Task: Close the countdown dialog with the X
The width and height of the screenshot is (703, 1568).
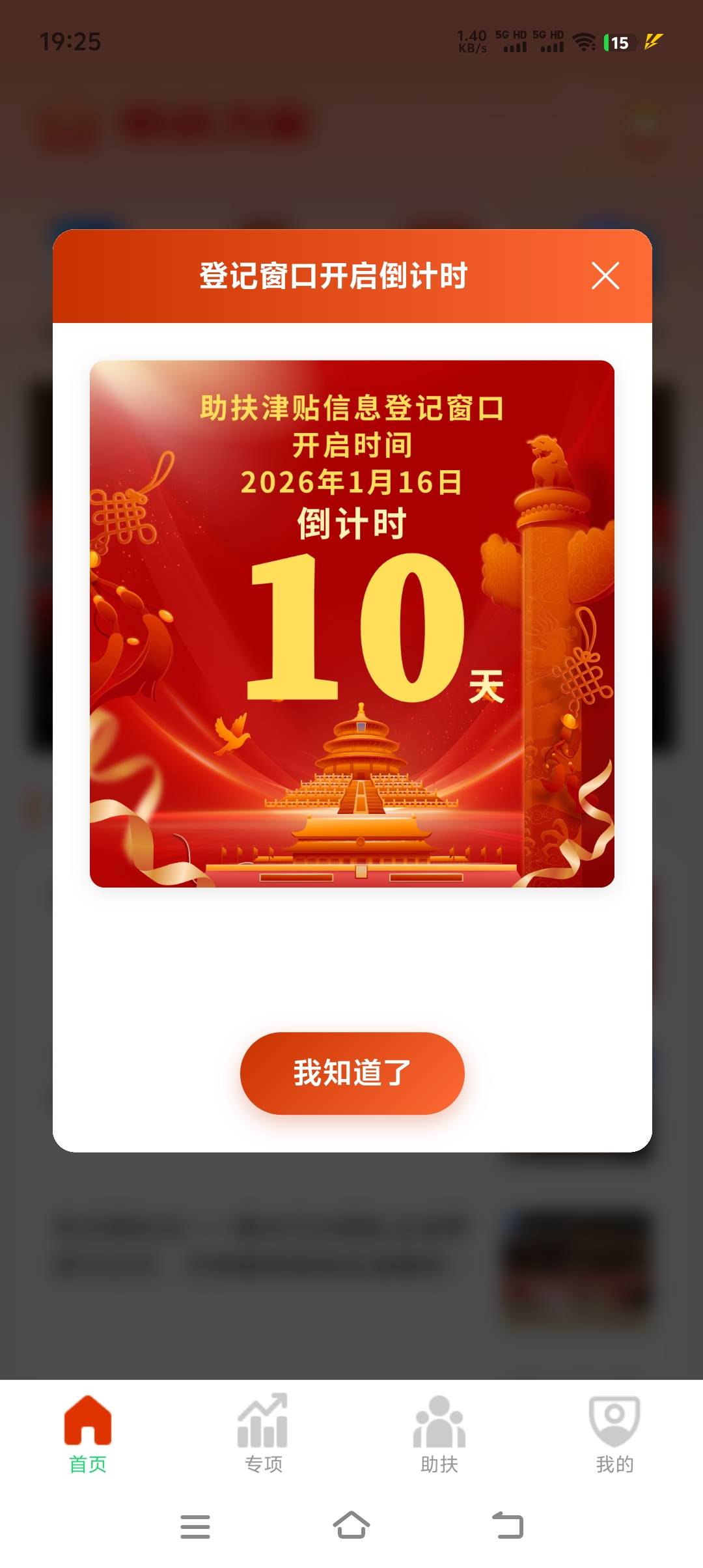Action: pos(605,275)
